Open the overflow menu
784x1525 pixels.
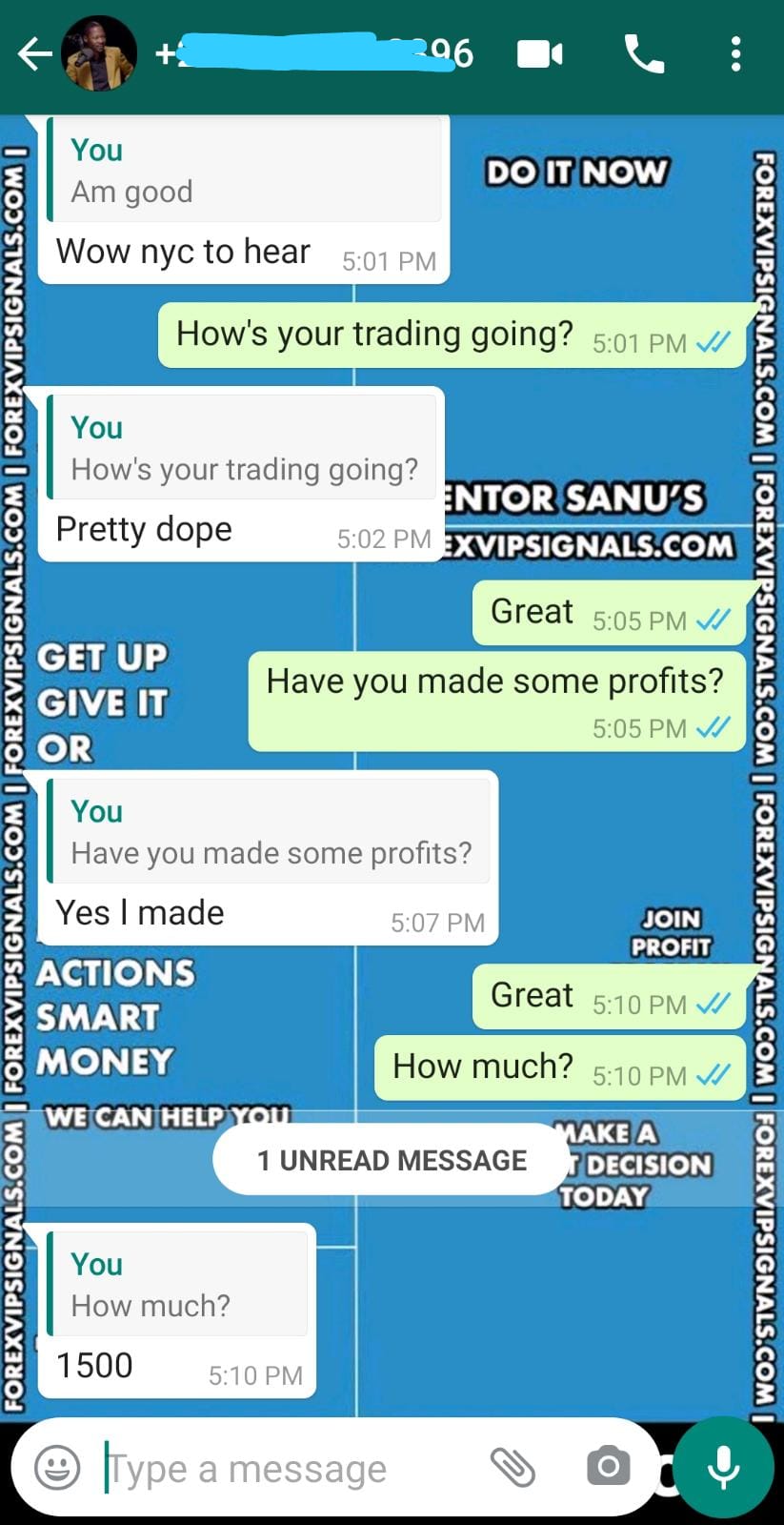click(x=735, y=54)
